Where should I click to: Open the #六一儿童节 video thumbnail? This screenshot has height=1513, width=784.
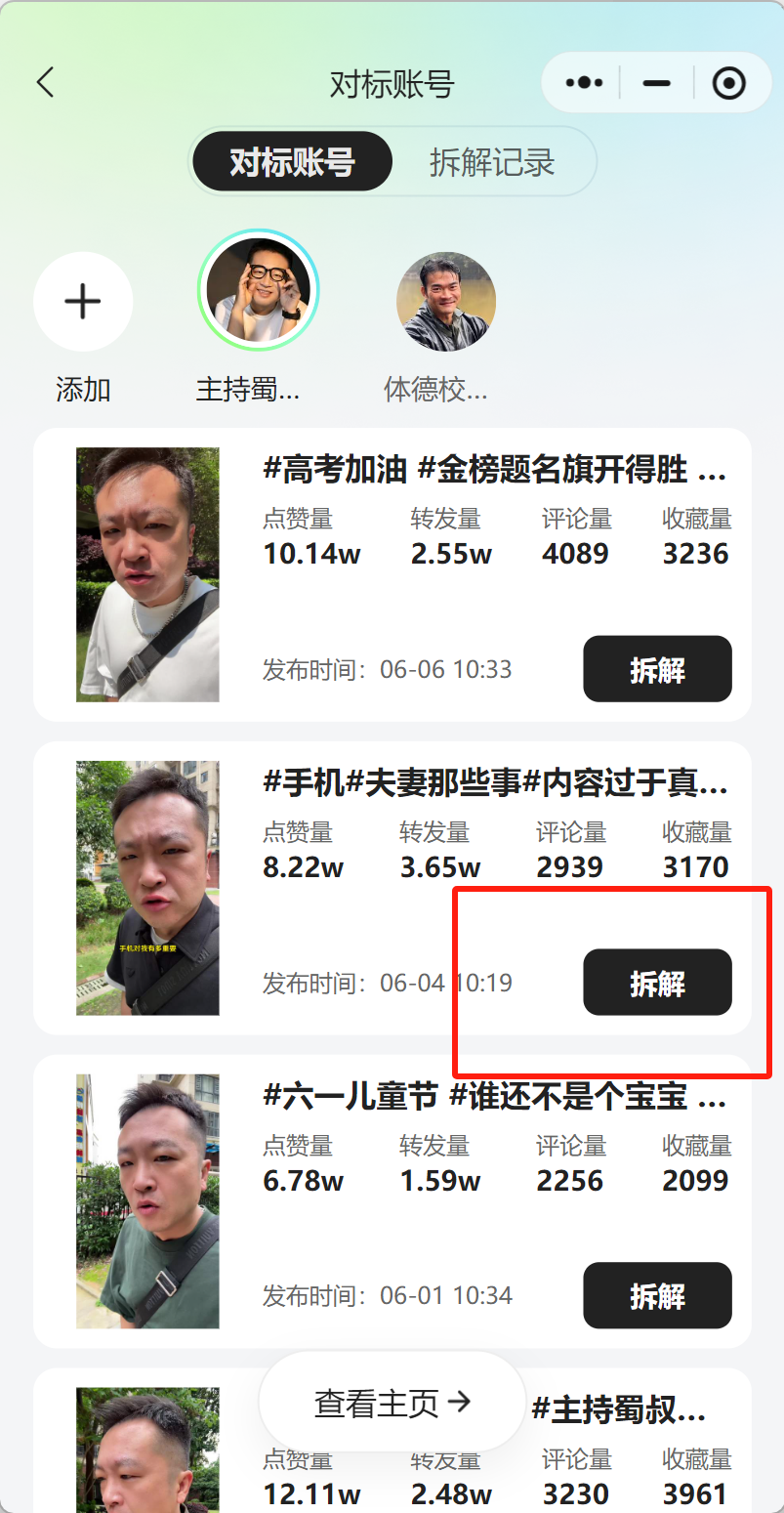pyautogui.click(x=147, y=1201)
